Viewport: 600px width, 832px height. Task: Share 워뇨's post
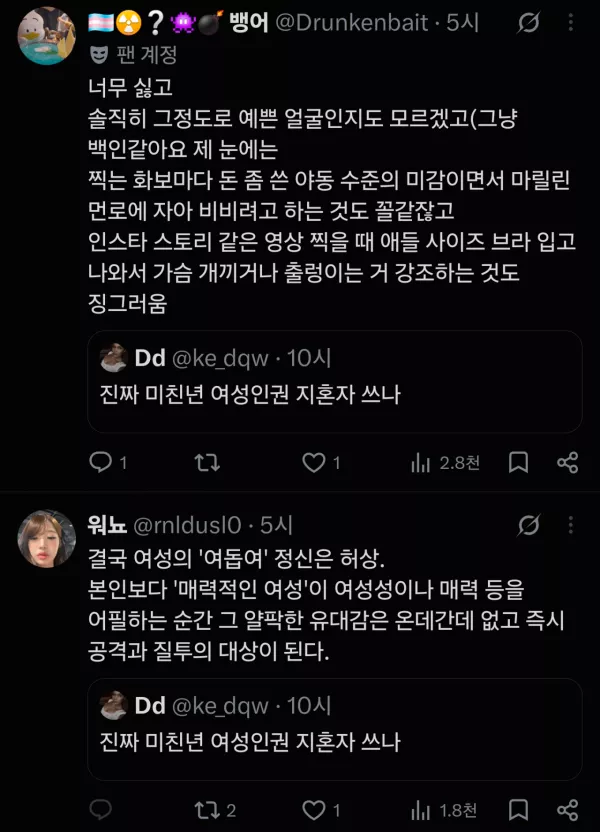pos(568,810)
